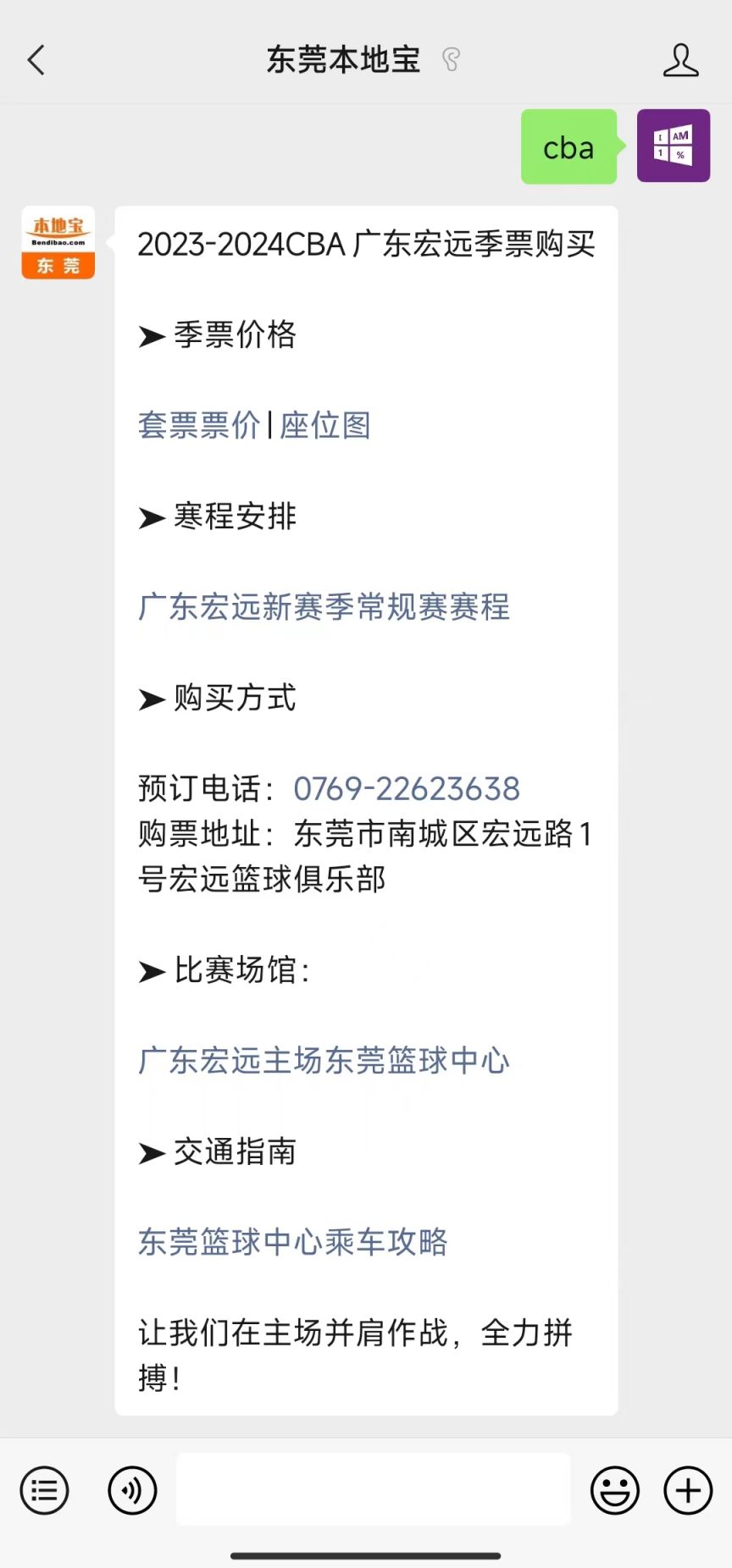
Task: Open 东莞篮球中心乘车攻略 link
Action: coord(292,1242)
